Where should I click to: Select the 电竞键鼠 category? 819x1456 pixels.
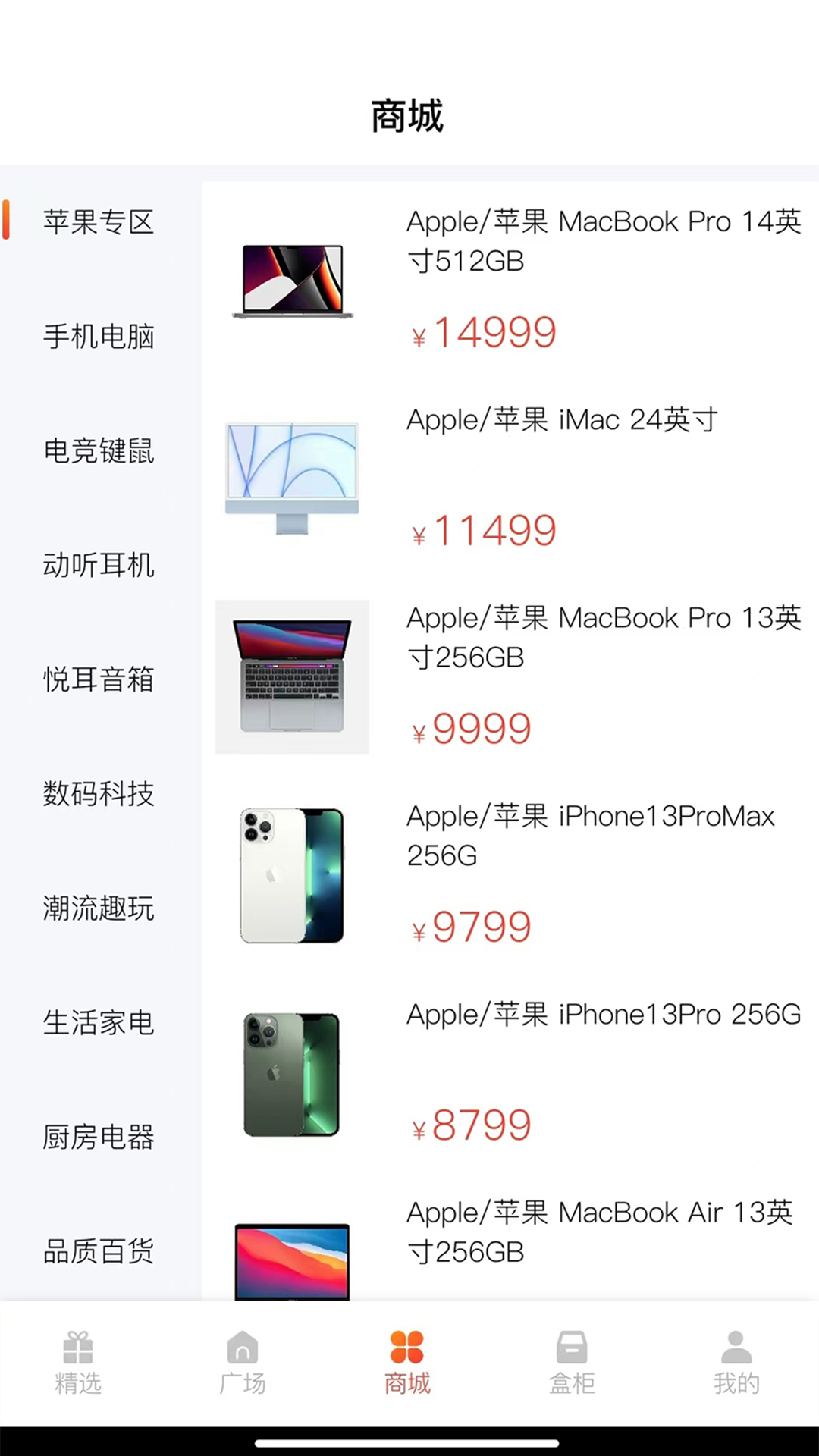click(99, 452)
